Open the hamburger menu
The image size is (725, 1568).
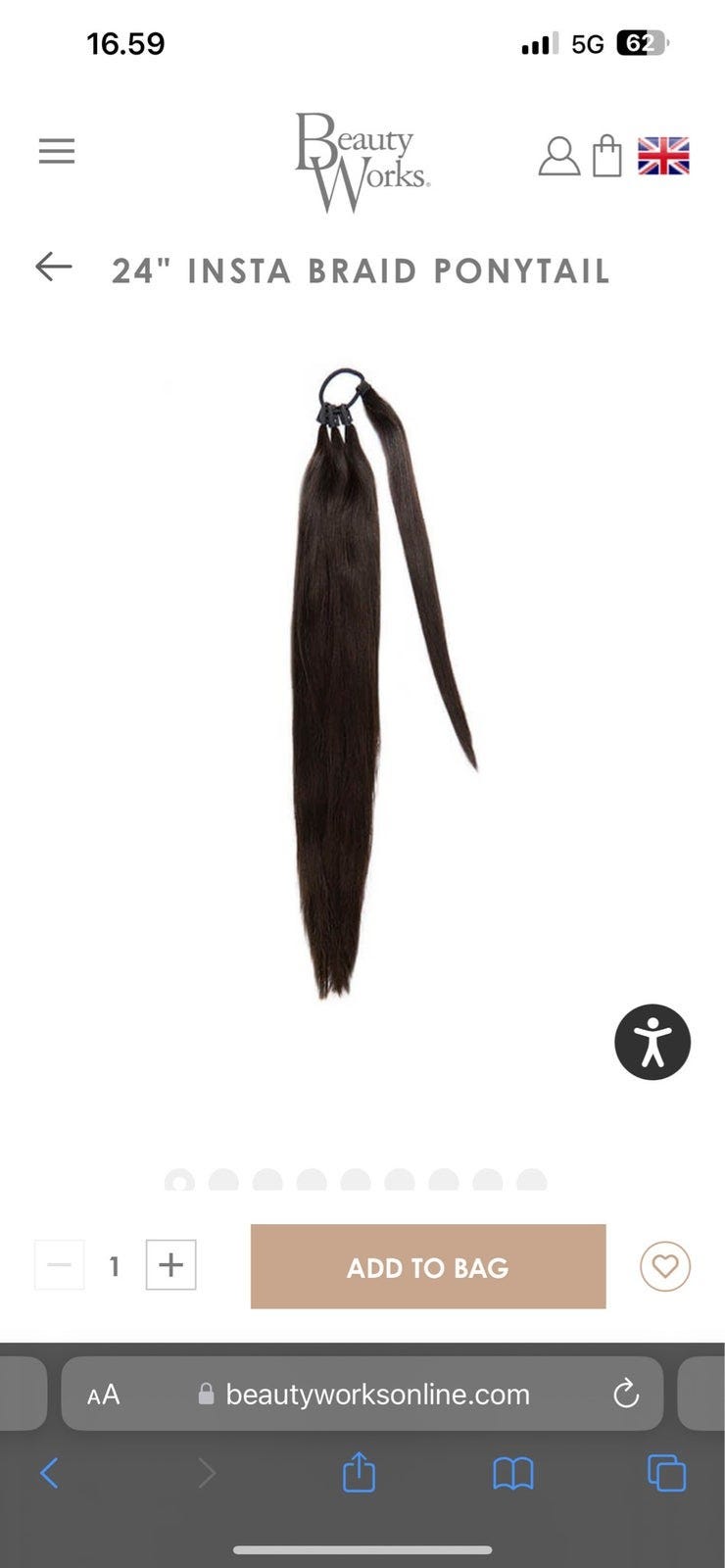[57, 151]
